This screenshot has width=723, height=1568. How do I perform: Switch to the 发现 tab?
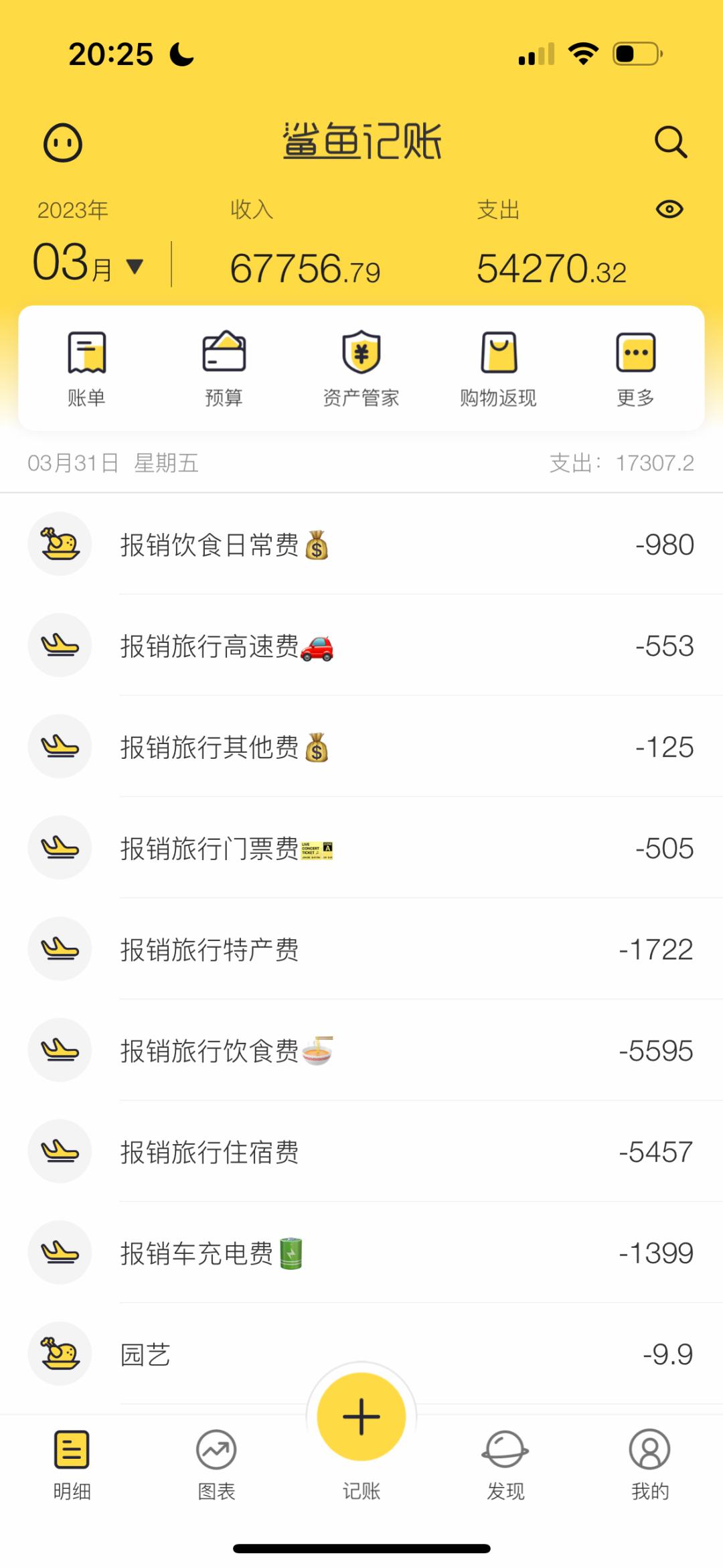click(x=505, y=1464)
